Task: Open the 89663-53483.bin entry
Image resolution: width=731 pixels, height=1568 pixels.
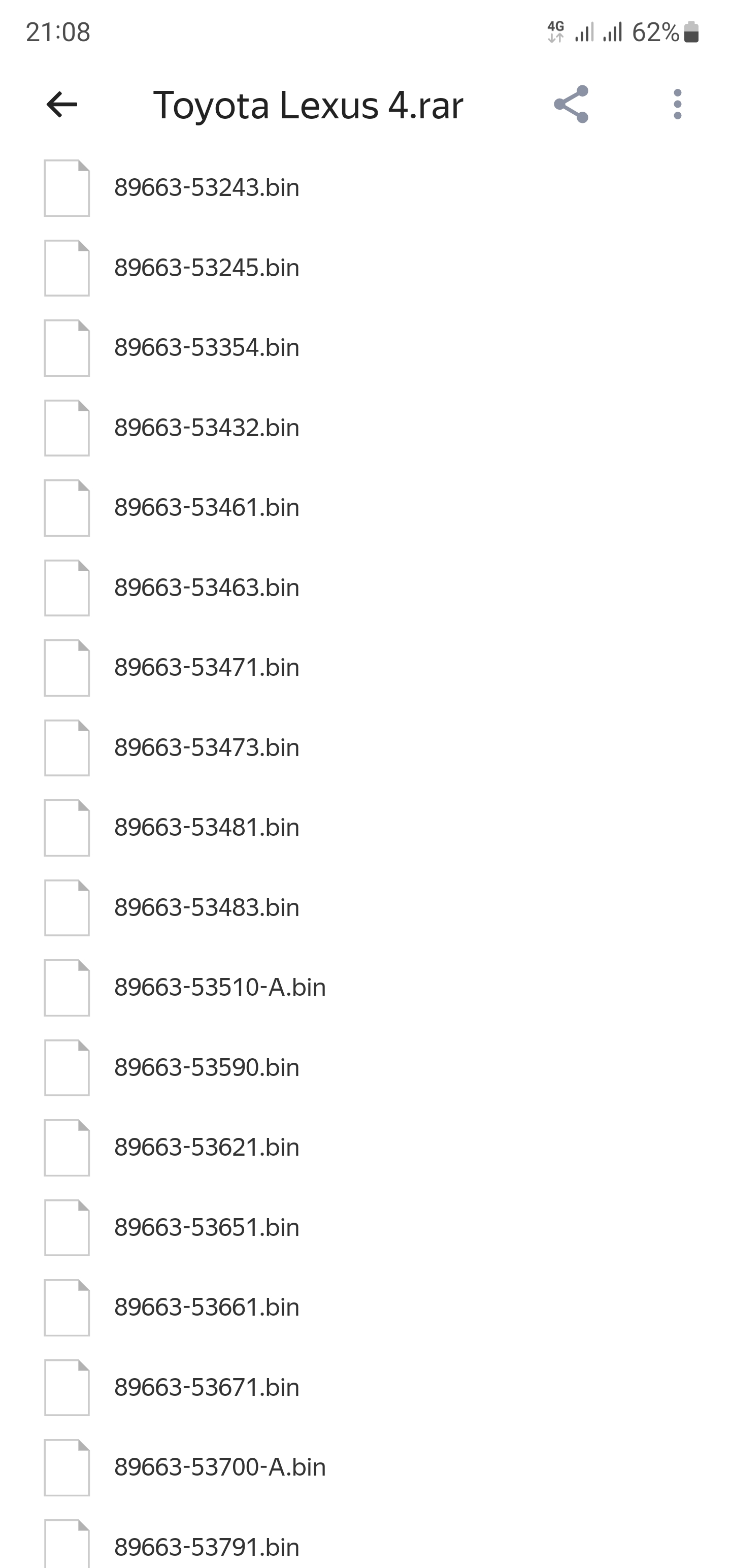Action: click(207, 907)
